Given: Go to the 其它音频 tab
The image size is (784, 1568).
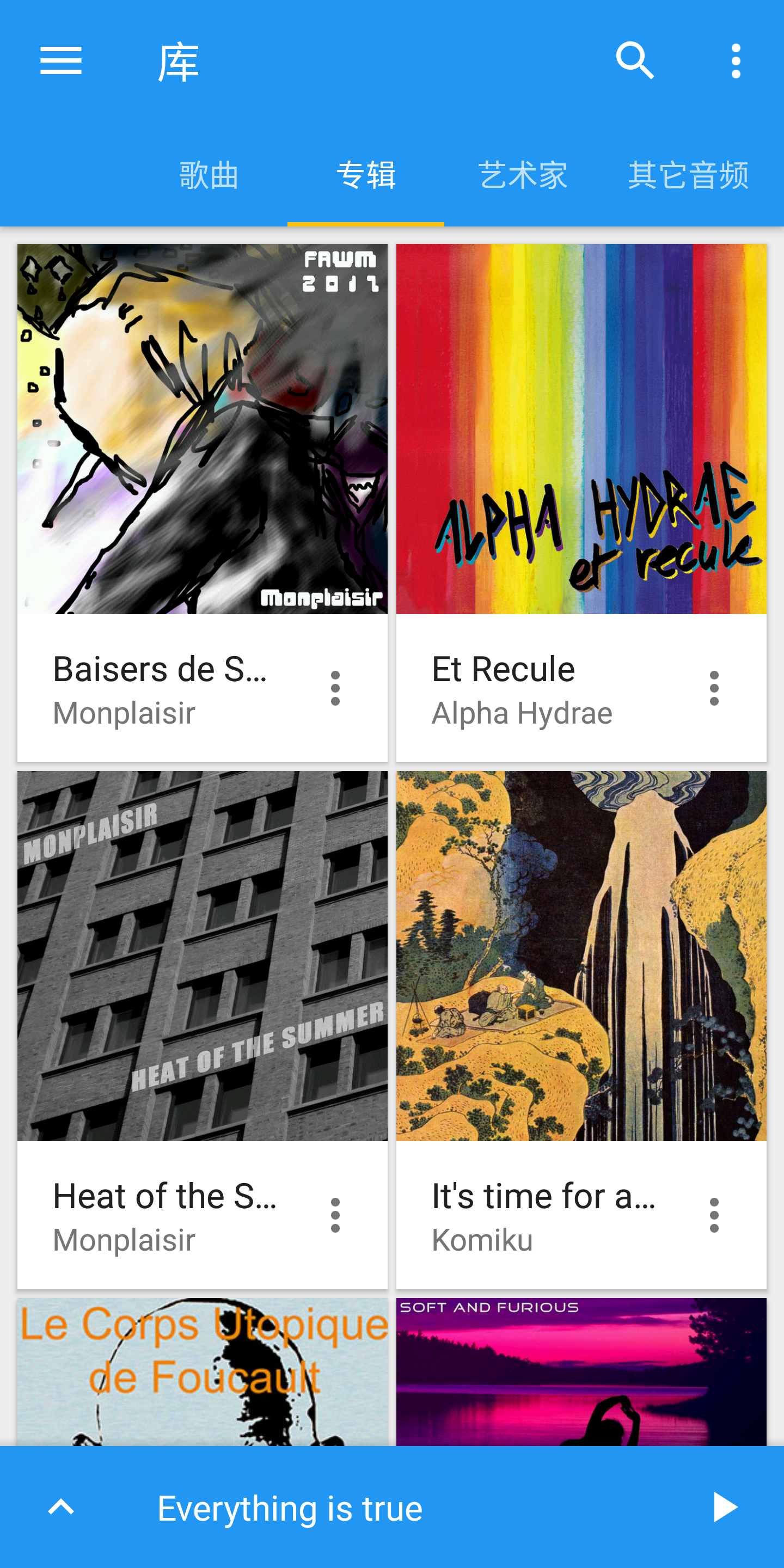Looking at the screenshot, I should 688,175.
